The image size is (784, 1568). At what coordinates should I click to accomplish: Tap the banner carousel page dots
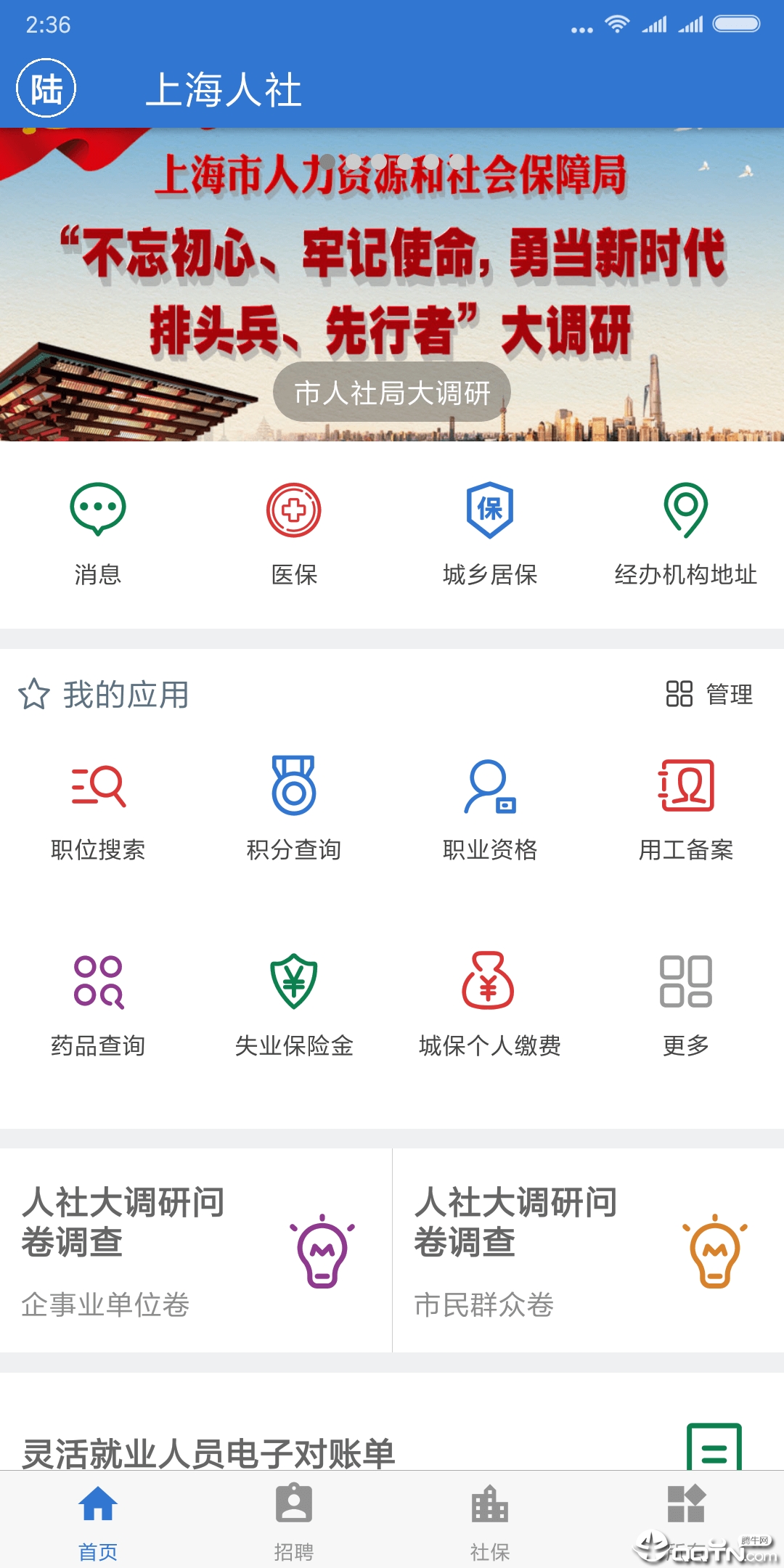click(392, 161)
